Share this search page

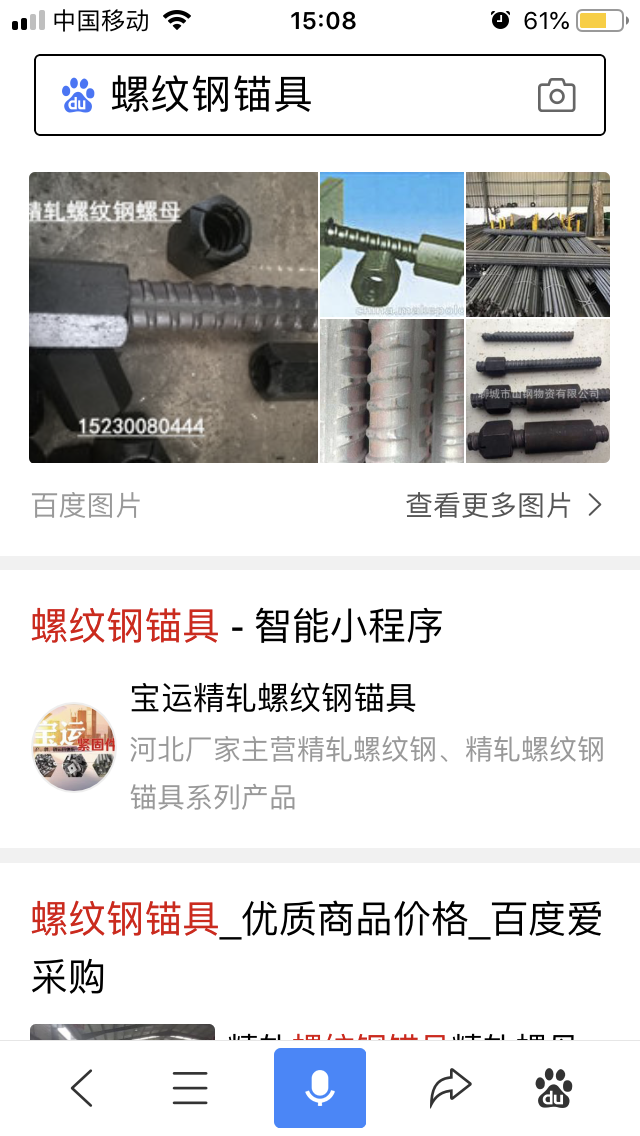(x=450, y=1087)
